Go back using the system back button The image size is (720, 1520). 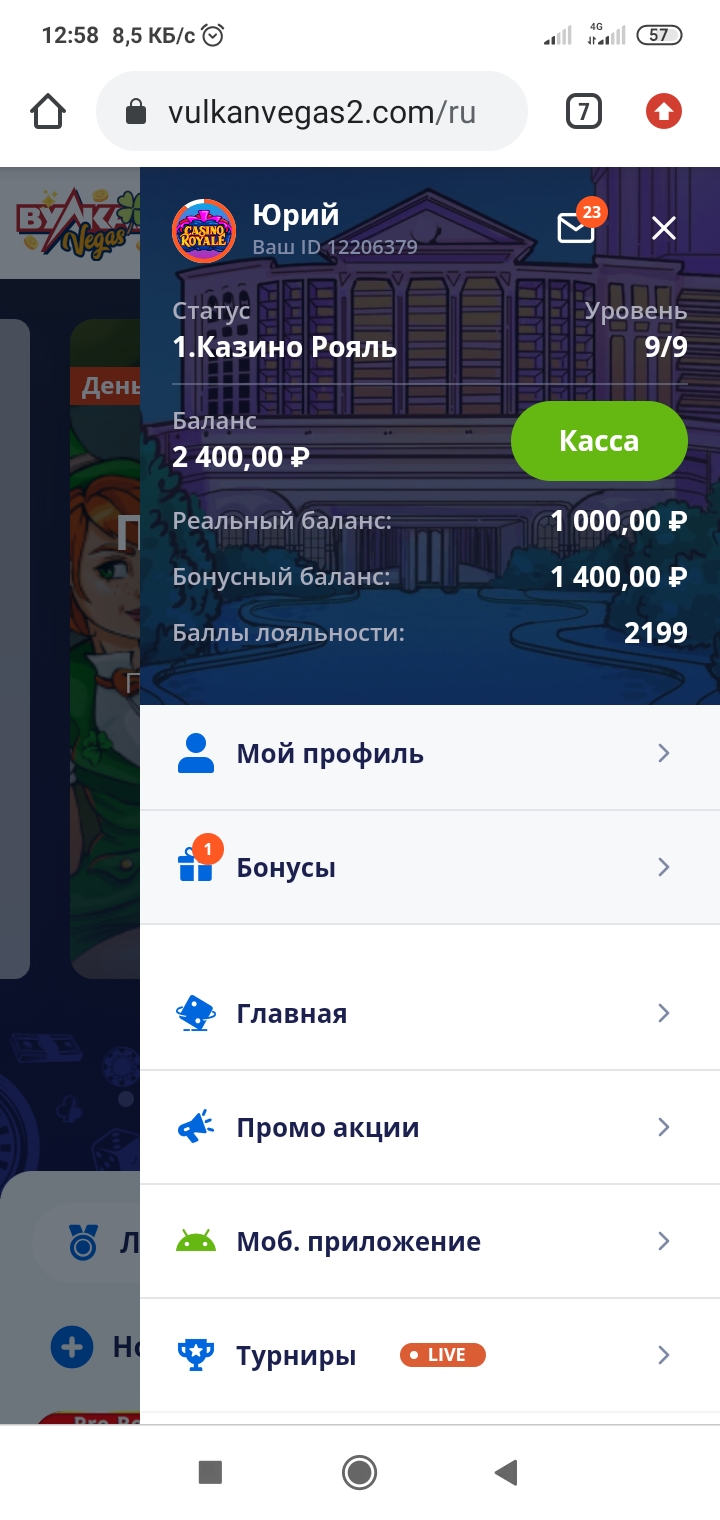507,1472
